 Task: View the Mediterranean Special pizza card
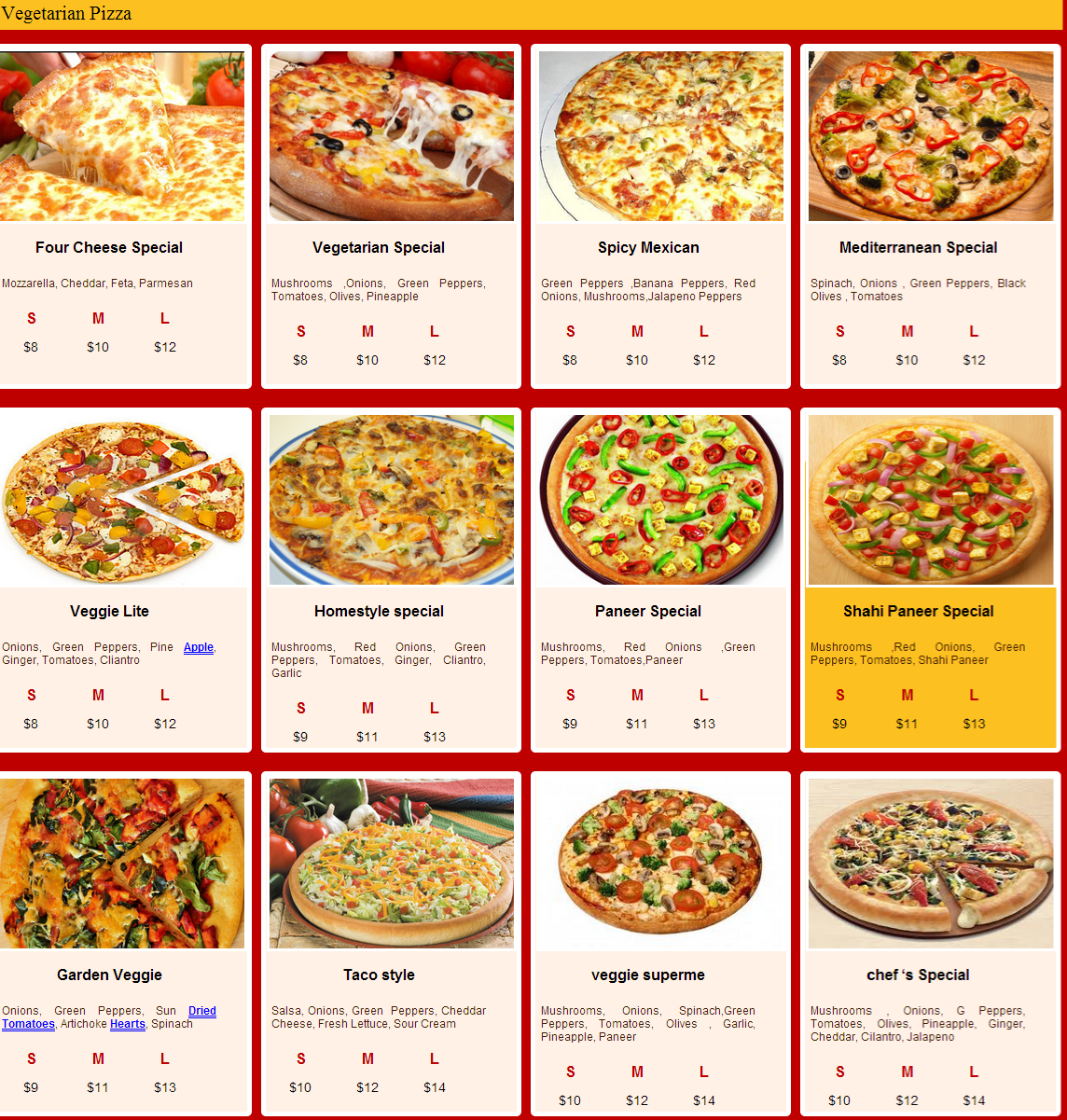tap(918, 247)
